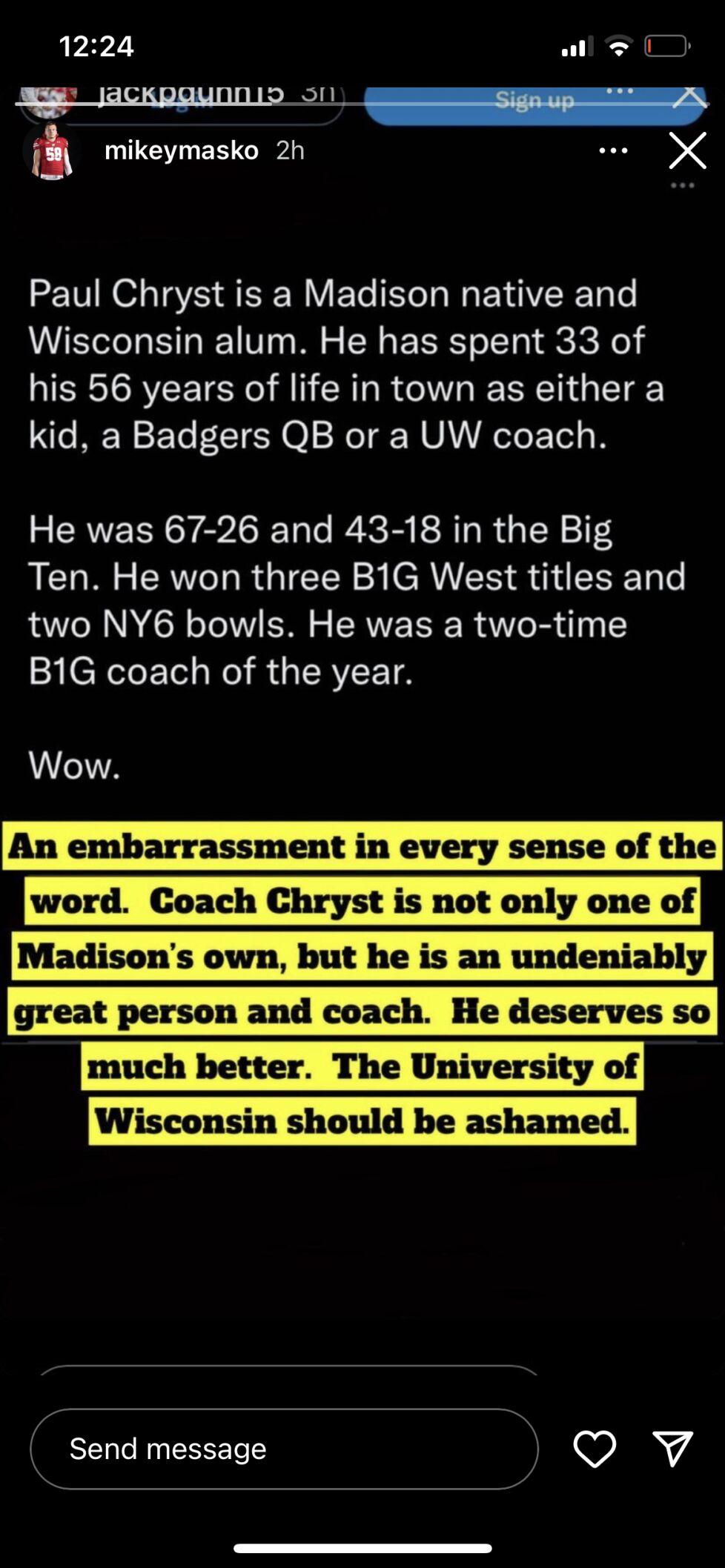Tap the Send message field
725x1568 pixels.
(x=284, y=1448)
